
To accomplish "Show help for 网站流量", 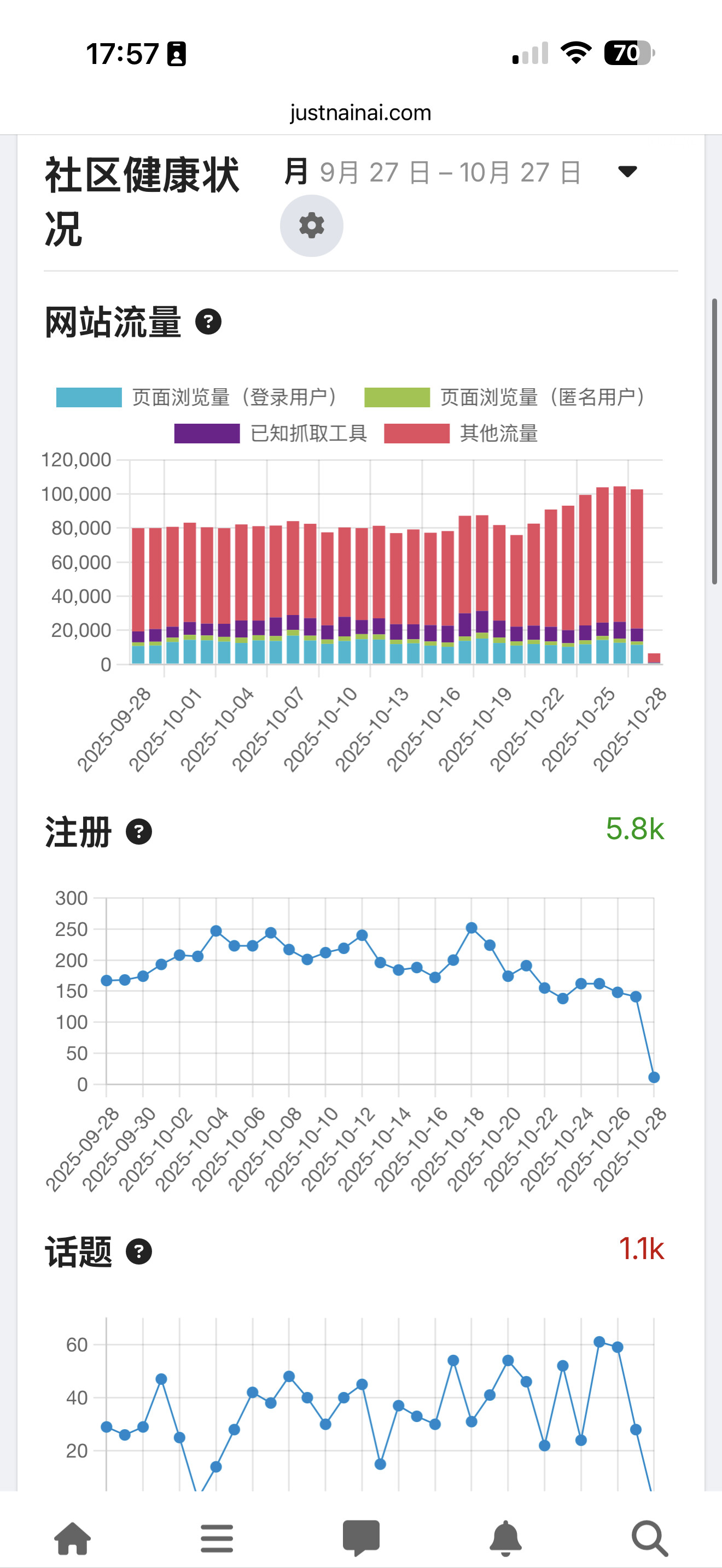I will [x=208, y=321].
